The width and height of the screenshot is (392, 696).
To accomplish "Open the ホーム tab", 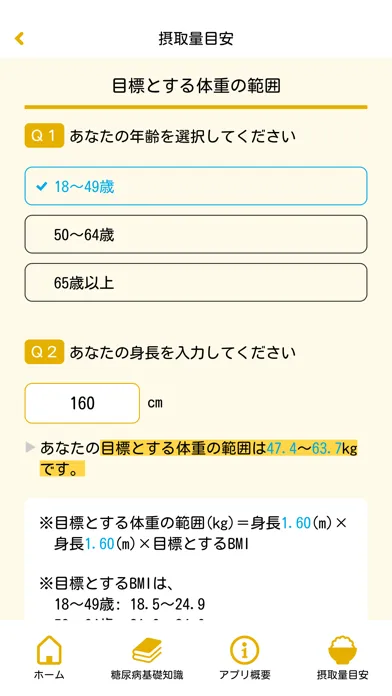I will pyautogui.click(x=49, y=658).
